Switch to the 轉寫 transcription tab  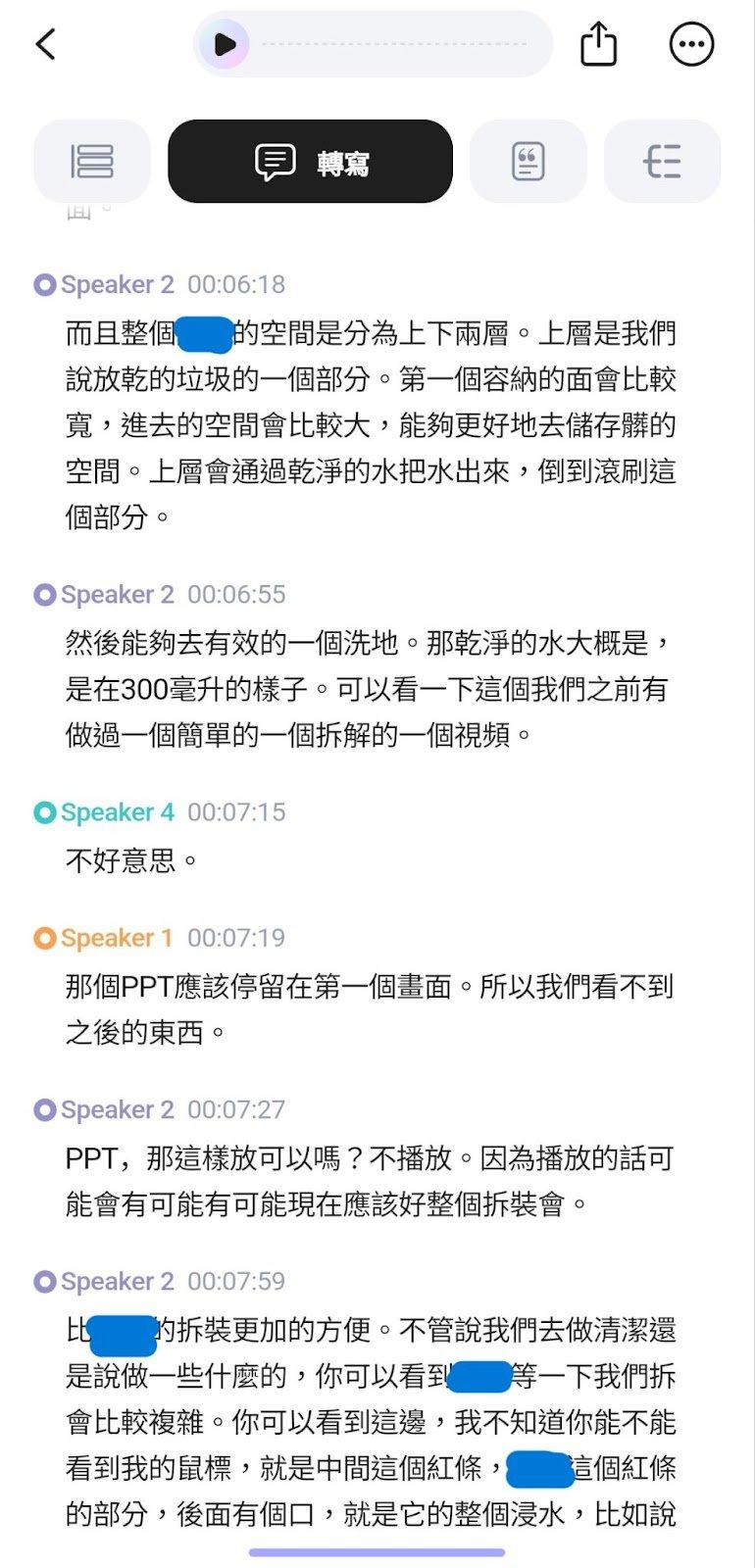(x=310, y=161)
